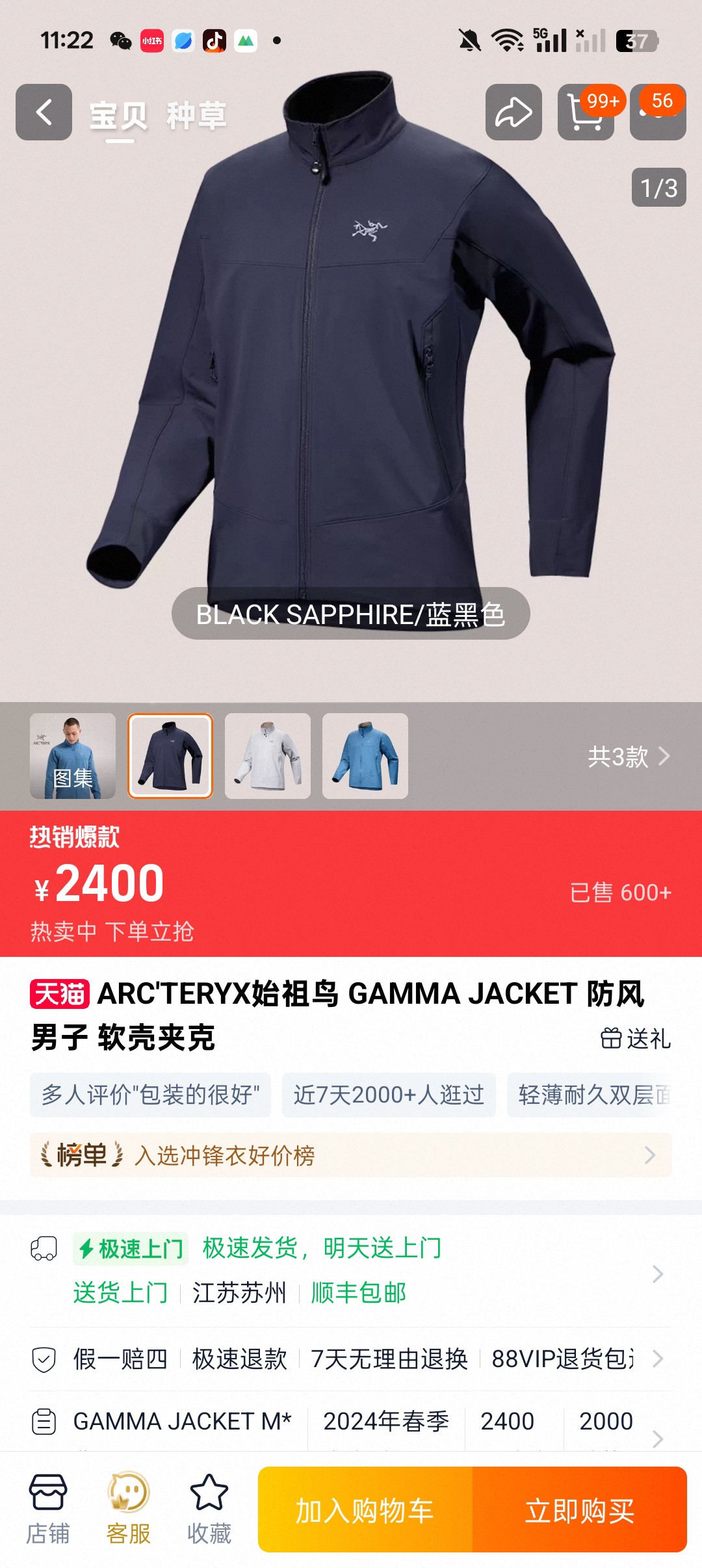Screen dimensions: 702x1568
Task: Go back using the top-left arrow
Action: pyautogui.click(x=44, y=112)
